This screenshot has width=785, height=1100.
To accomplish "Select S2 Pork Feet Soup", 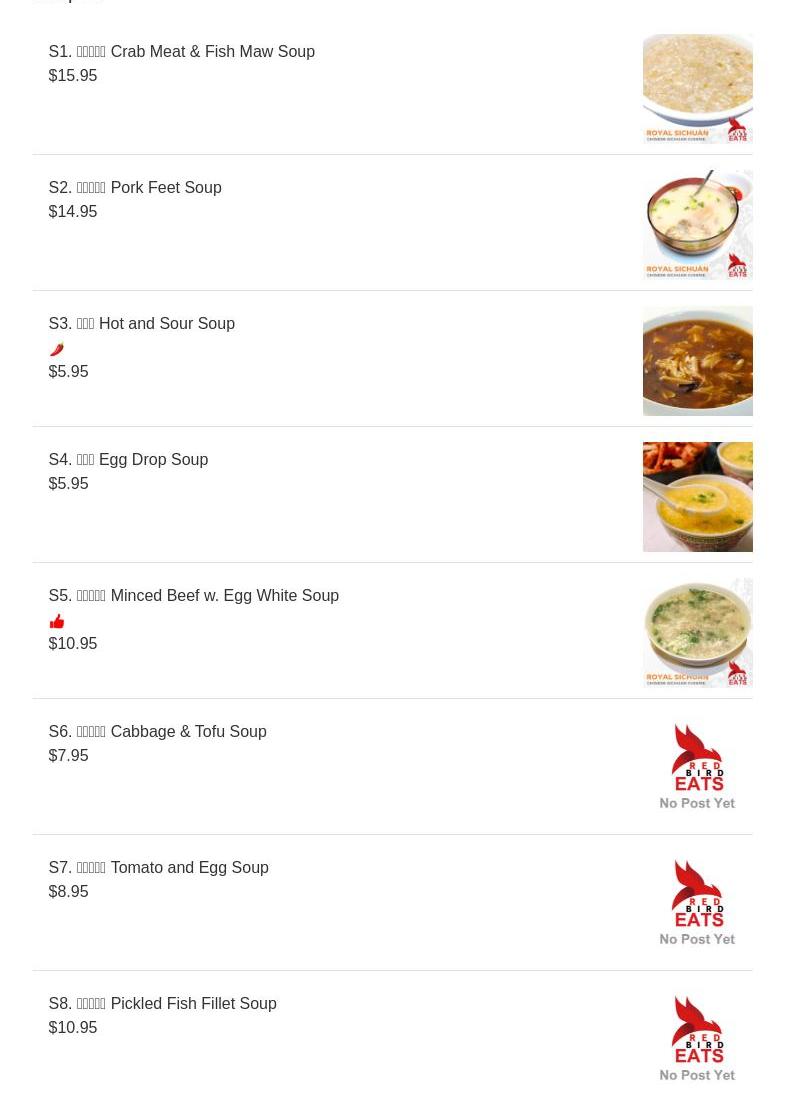I will 135,188.
